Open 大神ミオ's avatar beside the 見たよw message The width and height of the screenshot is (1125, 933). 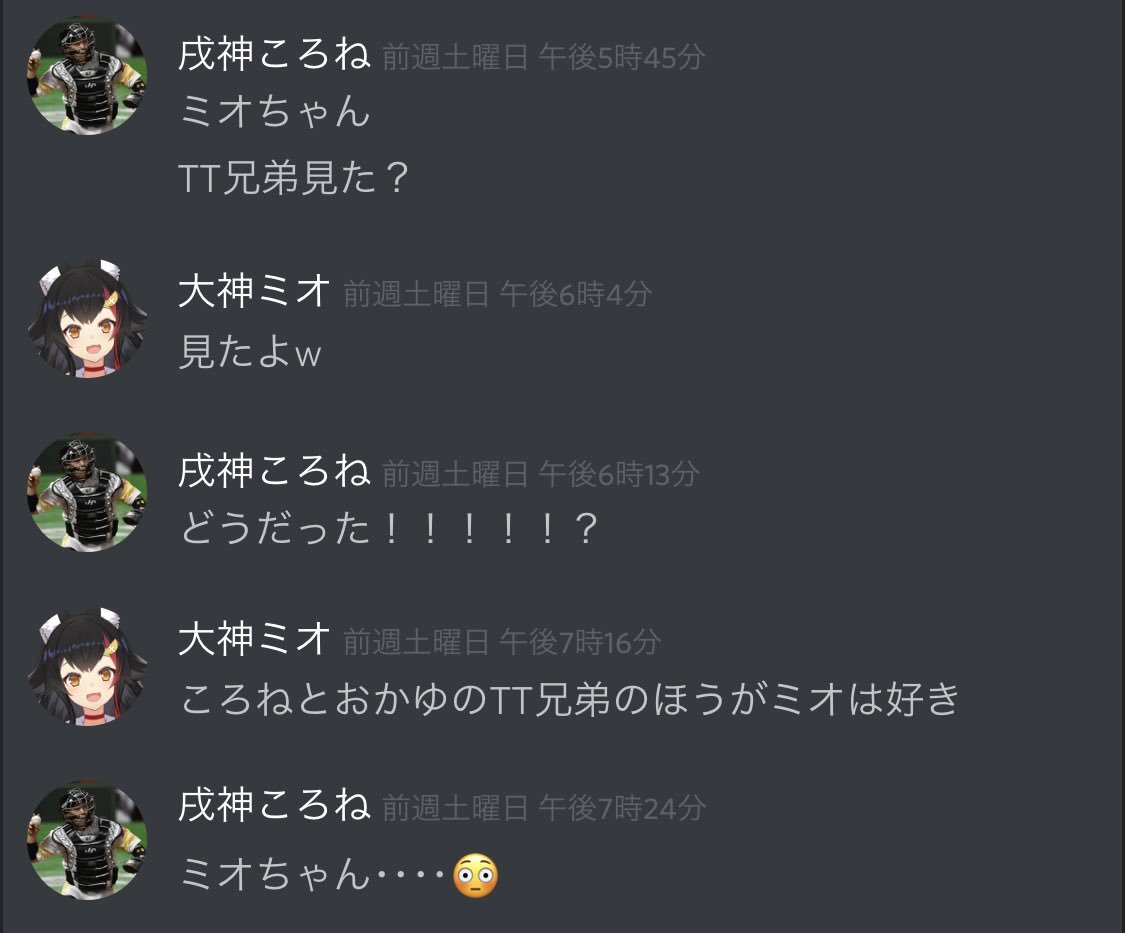87,318
